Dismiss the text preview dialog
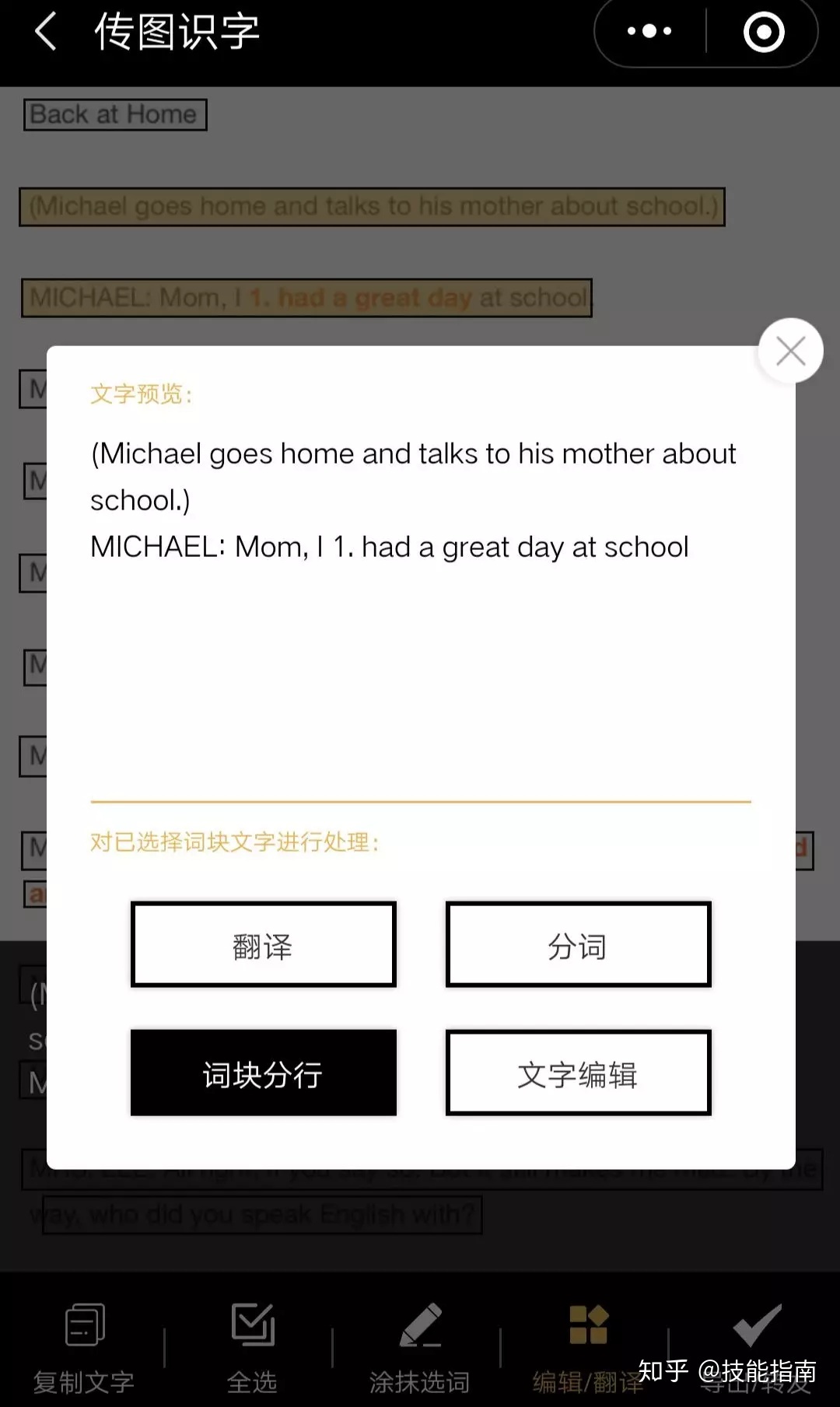The width and height of the screenshot is (840, 1407). [790, 352]
